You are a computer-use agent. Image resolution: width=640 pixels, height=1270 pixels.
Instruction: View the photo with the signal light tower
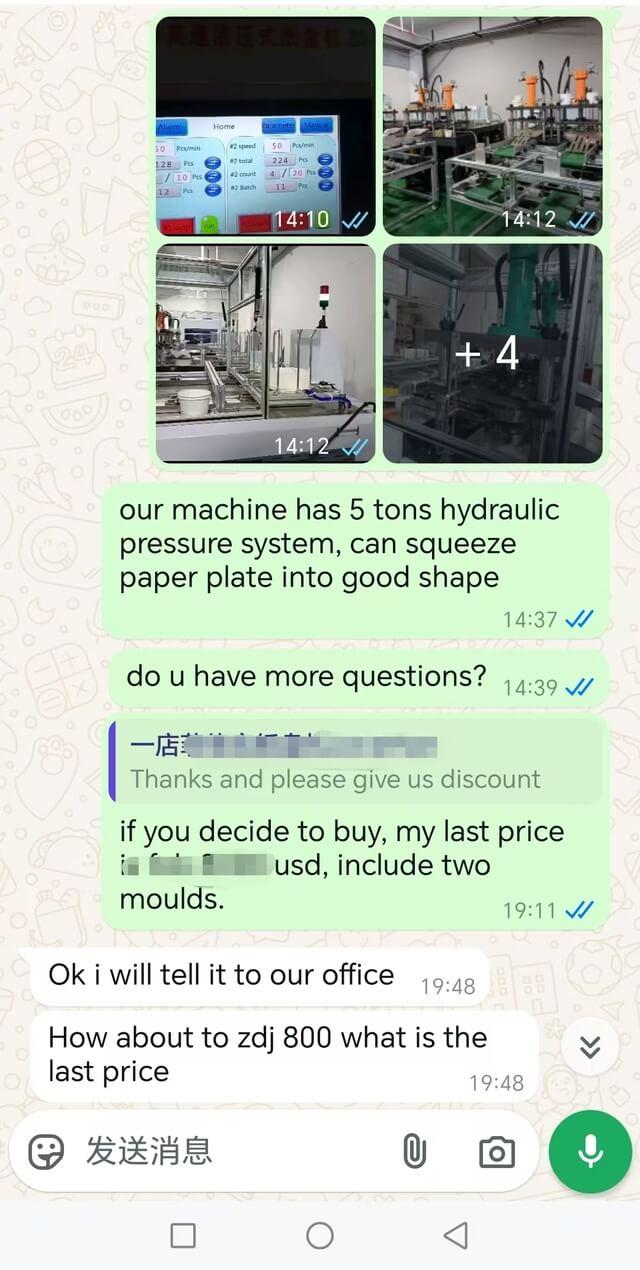coord(265,353)
